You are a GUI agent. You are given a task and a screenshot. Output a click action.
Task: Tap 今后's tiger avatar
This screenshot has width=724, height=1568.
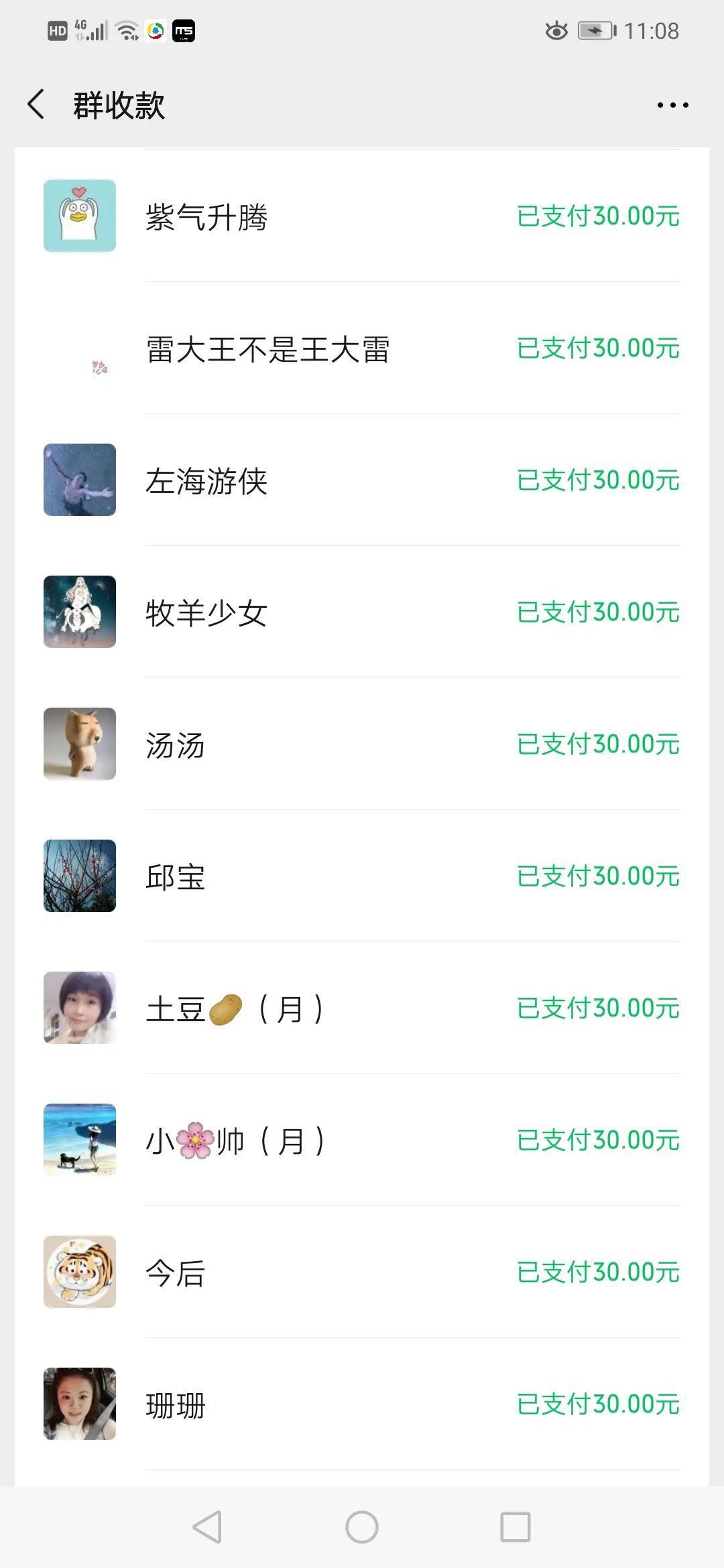tap(79, 1272)
